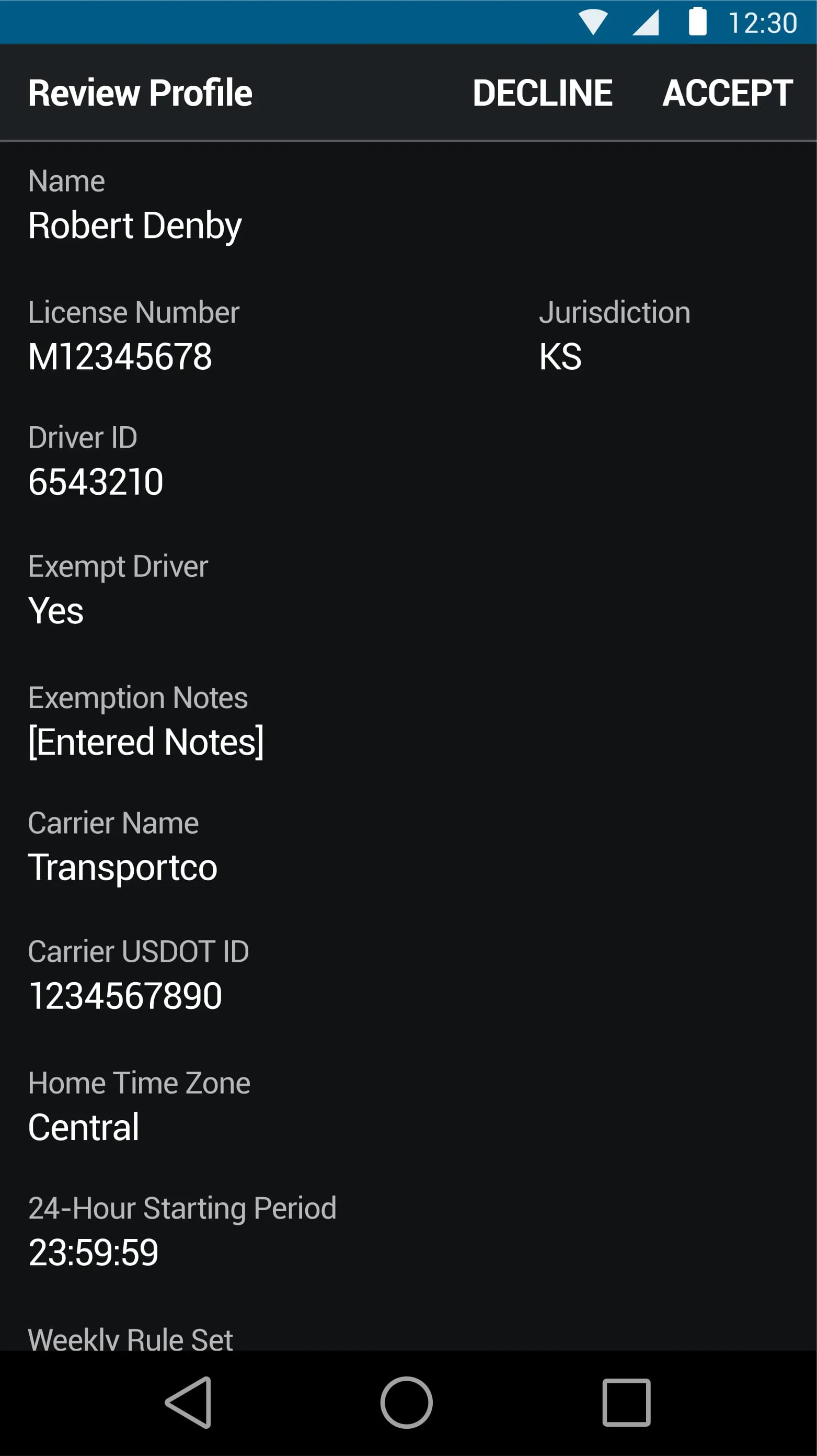Tap the License Number M12345678
817x1456 pixels.
click(x=120, y=356)
